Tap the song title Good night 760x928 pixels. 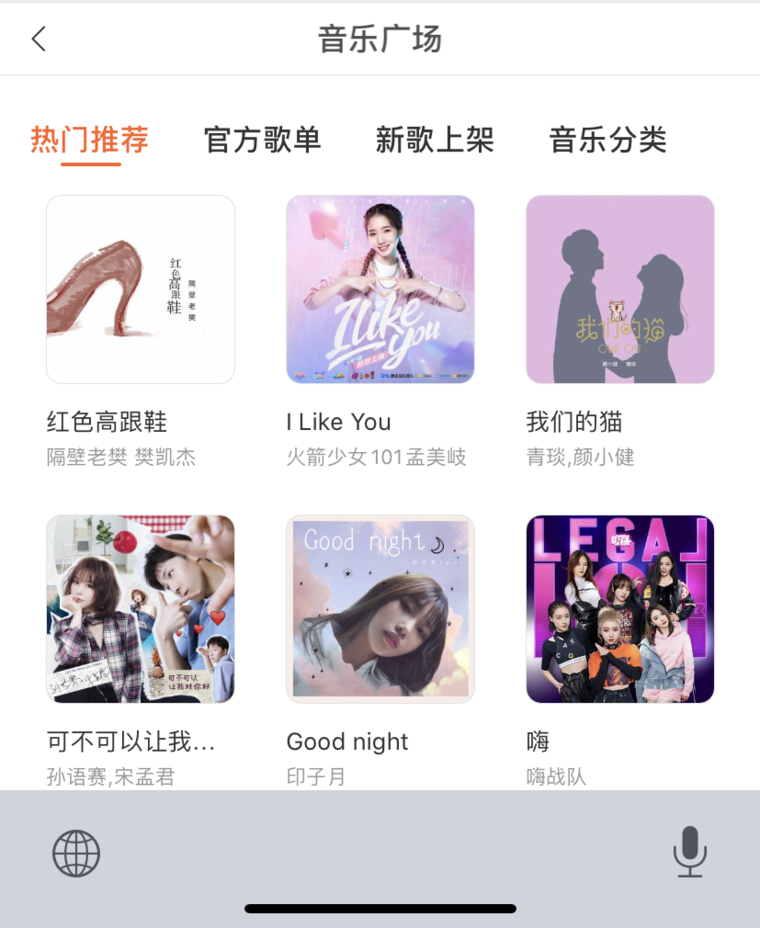point(347,742)
